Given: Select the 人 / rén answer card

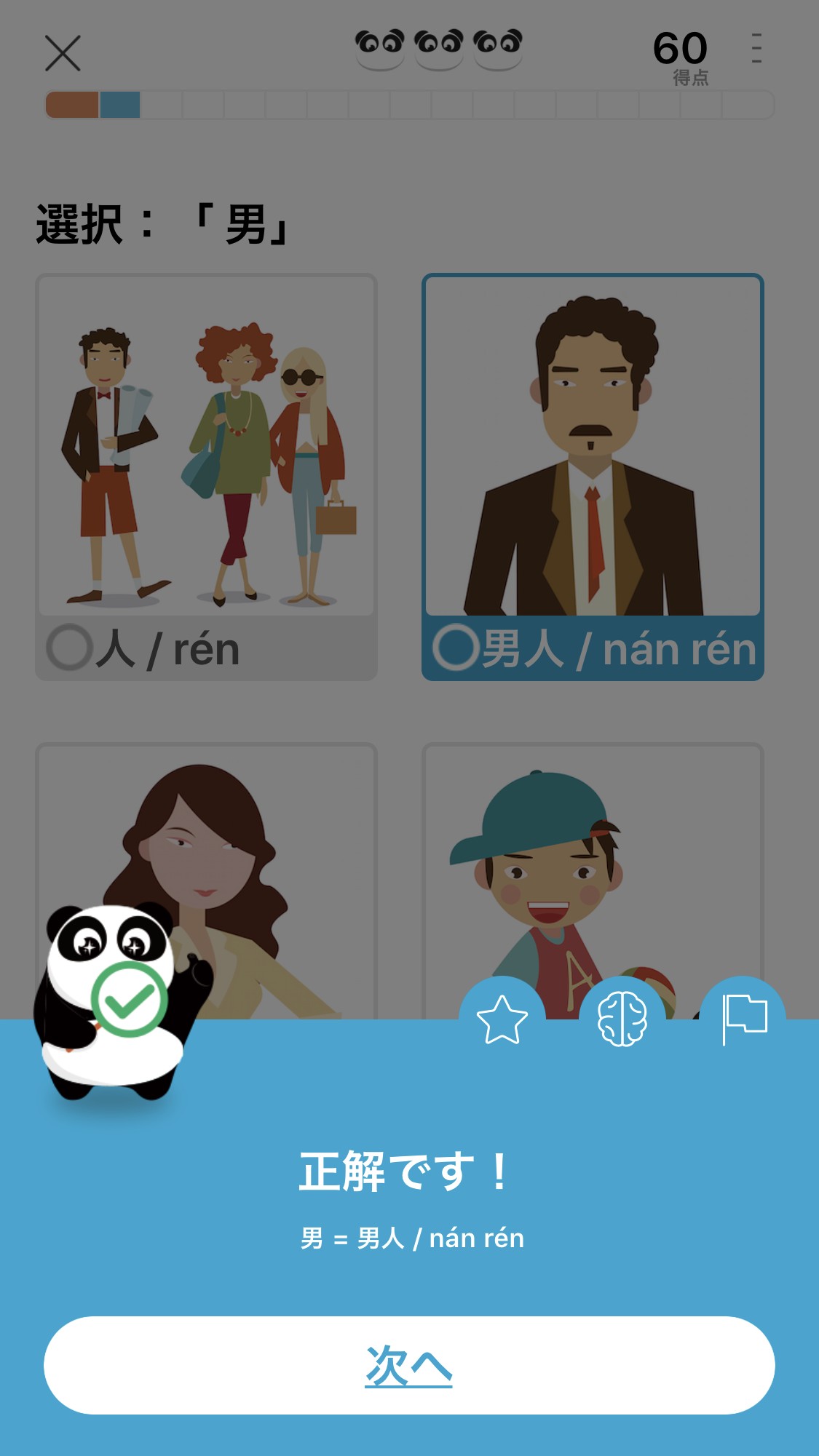Looking at the screenshot, I should coord(206,477).
